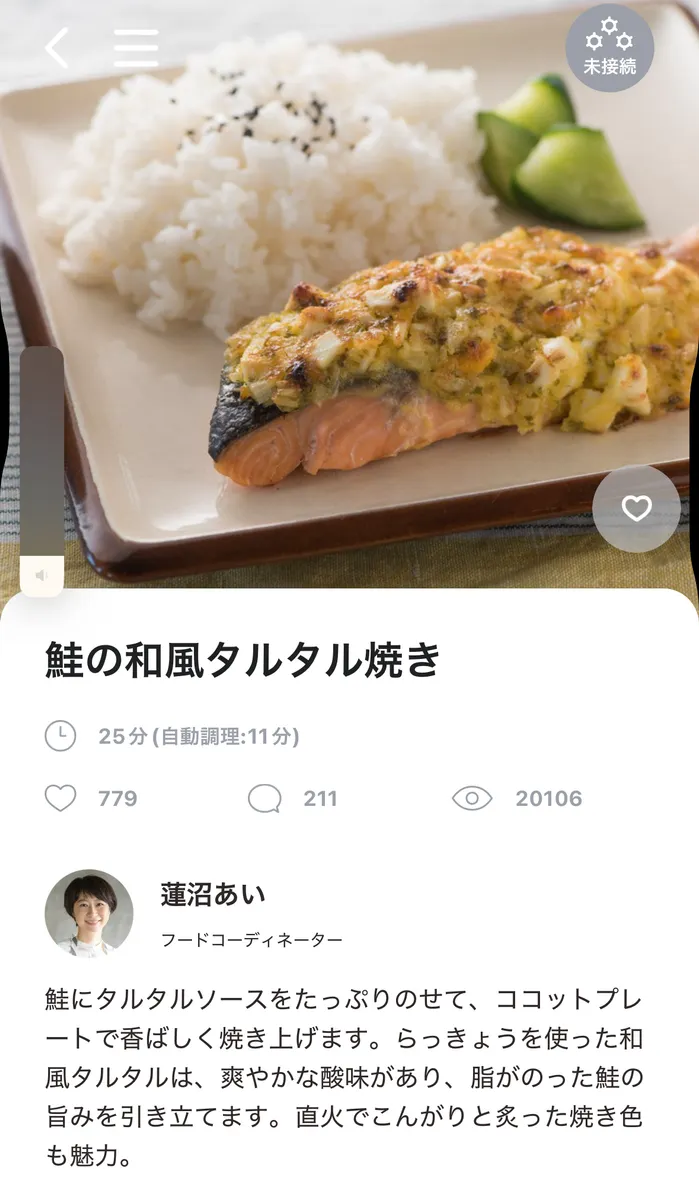This screenshot has width=699, height=1200.
Task: Tap the 未接続 connection status button
Action: [x=609, y=47]
